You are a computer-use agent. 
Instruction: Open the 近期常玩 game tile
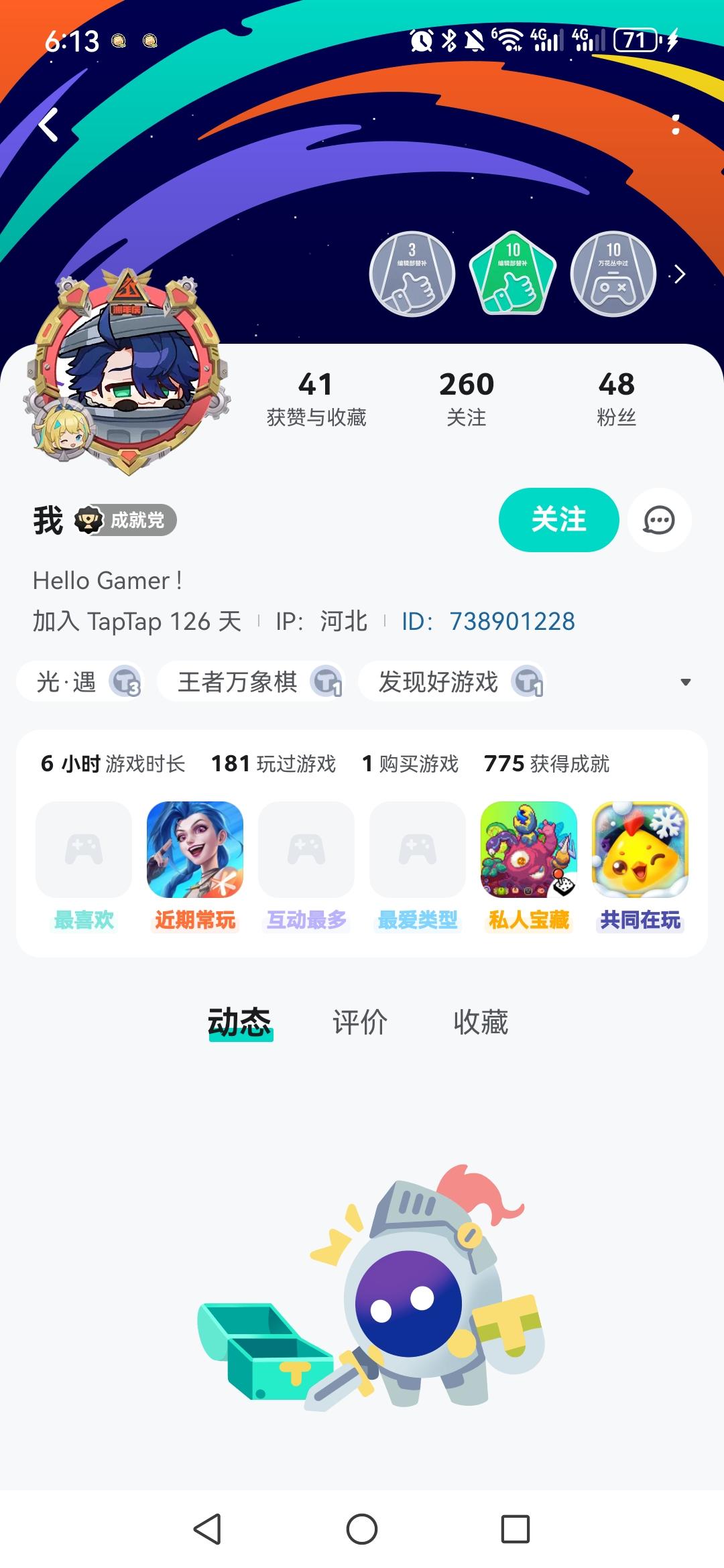(195, 850)
